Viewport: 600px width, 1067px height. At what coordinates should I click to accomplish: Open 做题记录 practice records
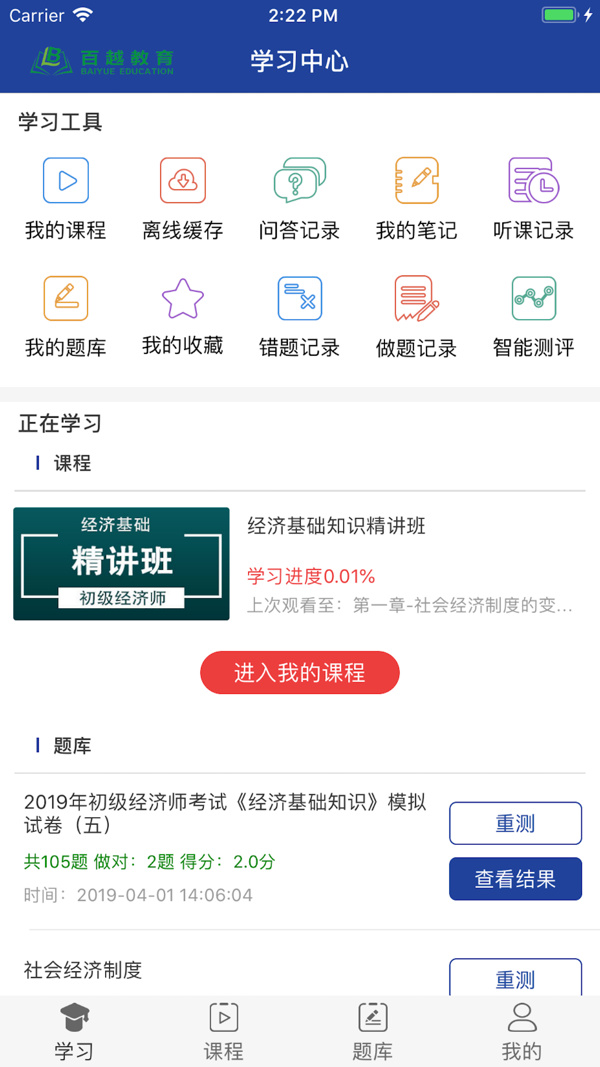tap(416, 316)
